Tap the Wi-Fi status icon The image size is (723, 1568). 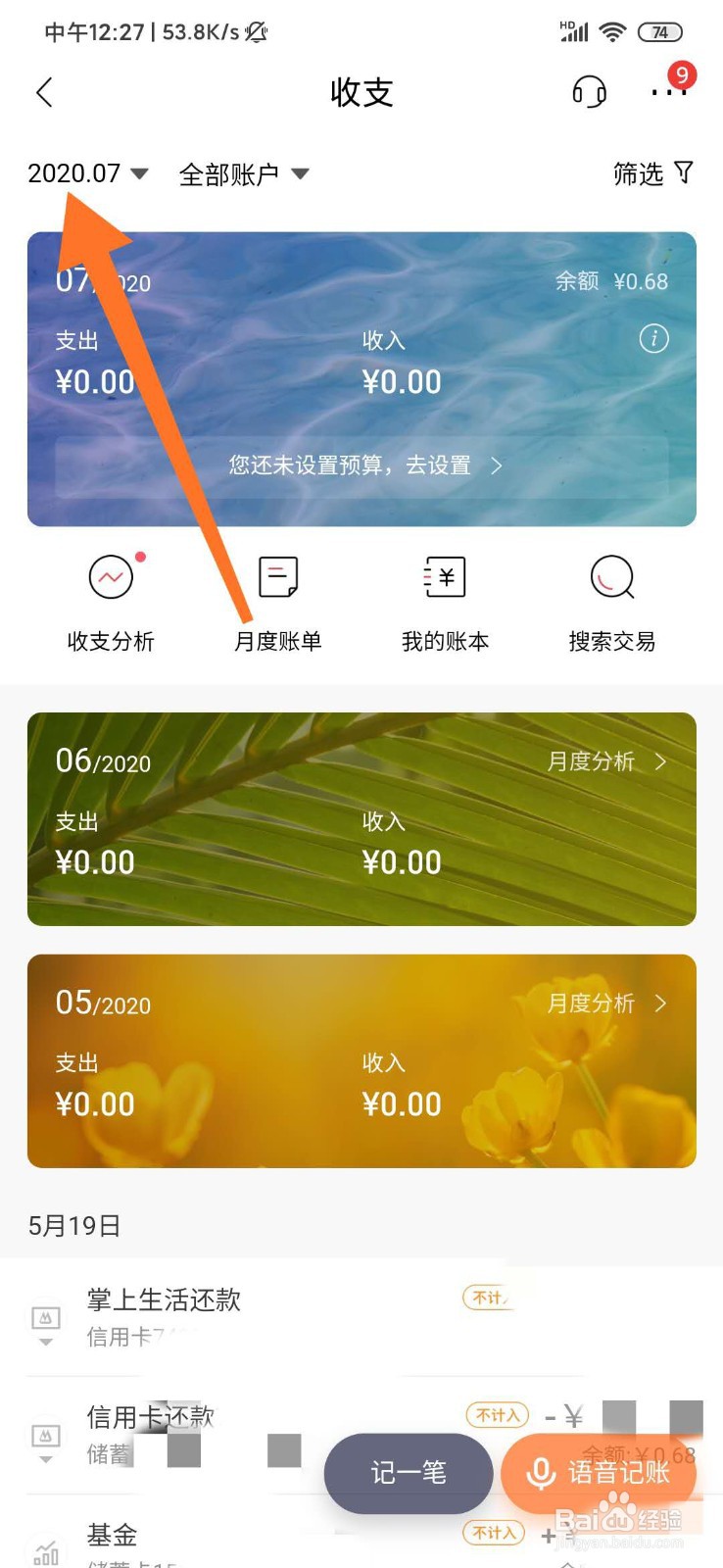[x=612, y=30]
